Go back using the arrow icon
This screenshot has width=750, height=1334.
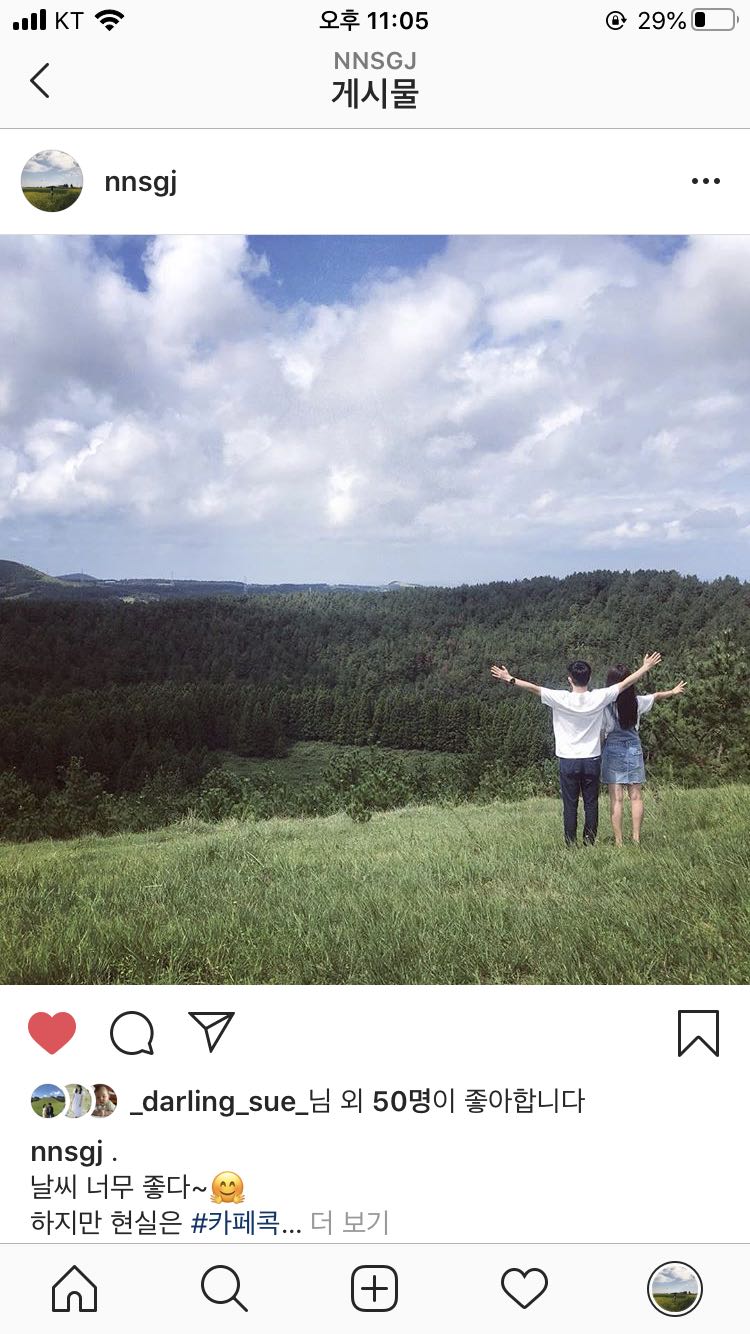tap(40, 80)
